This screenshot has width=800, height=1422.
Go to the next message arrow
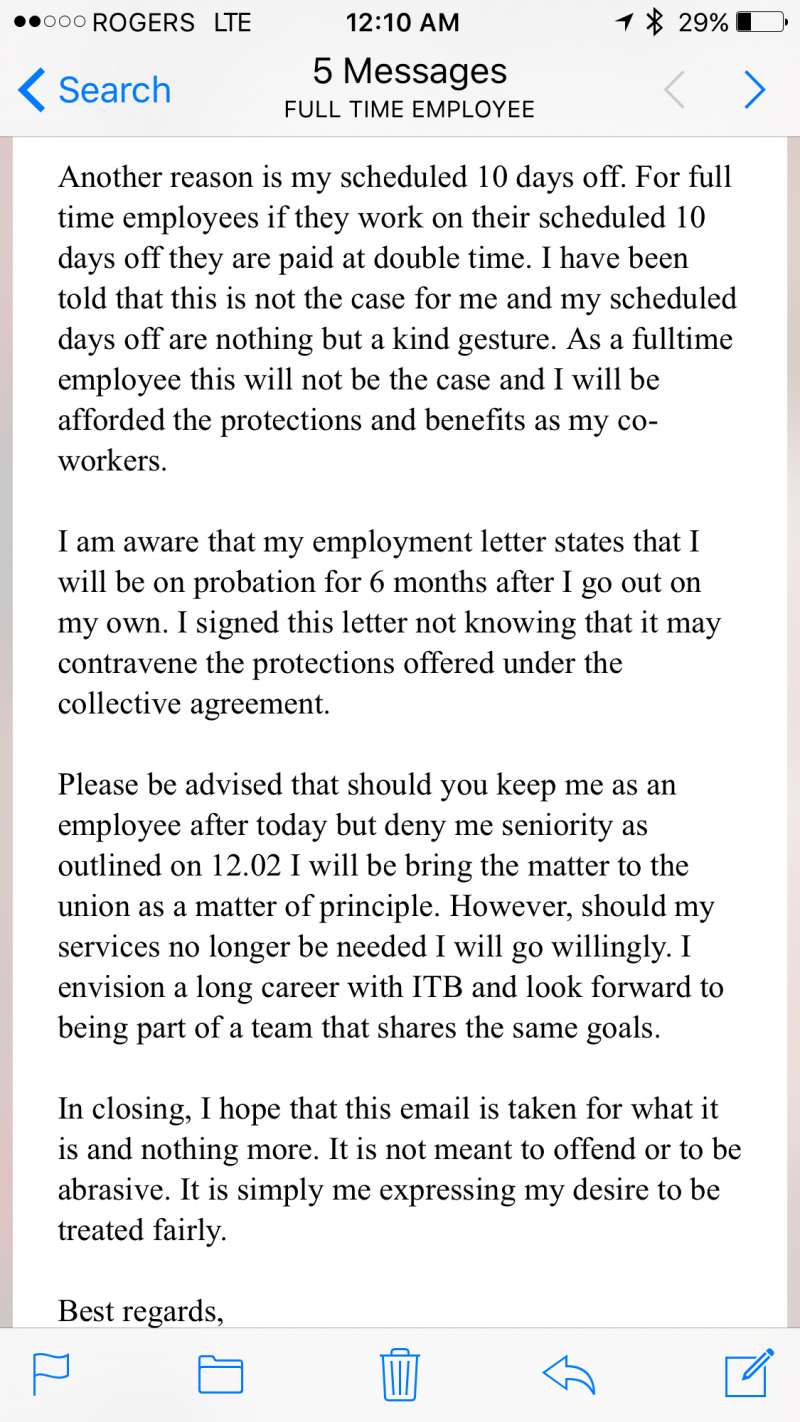(x=755, y=91)
